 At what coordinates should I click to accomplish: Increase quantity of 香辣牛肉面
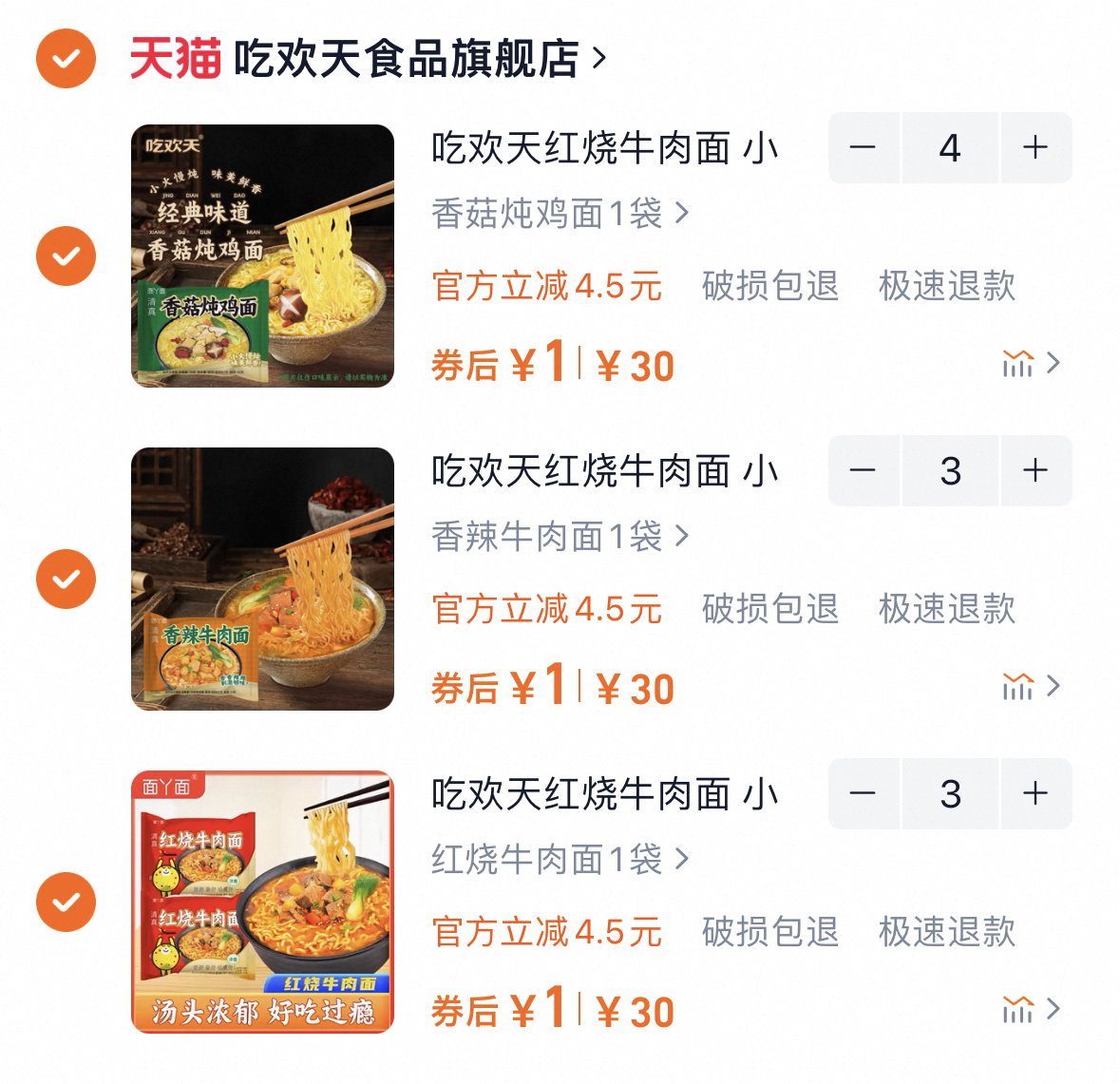[1035, 471]
